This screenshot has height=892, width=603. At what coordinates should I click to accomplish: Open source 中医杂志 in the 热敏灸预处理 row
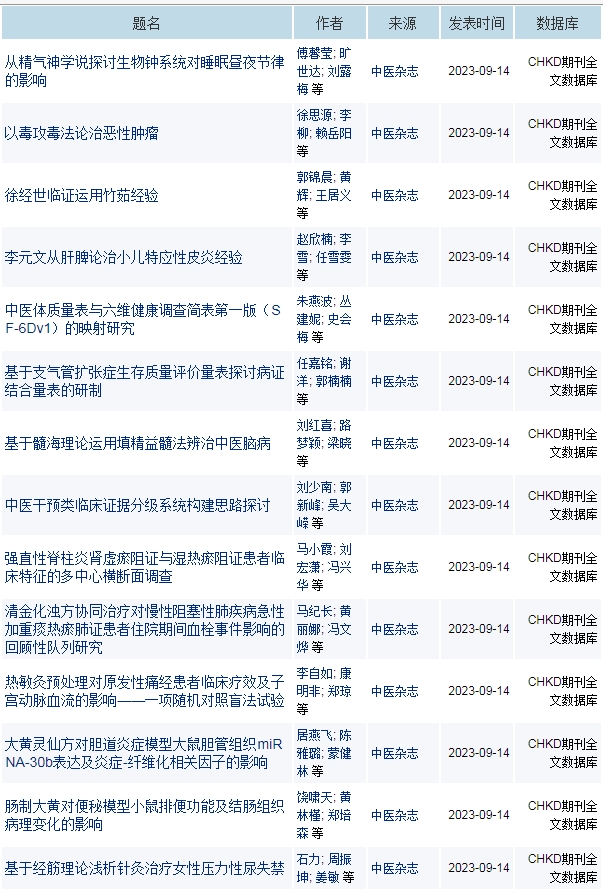pyautogui.click(x=395, y=691)
